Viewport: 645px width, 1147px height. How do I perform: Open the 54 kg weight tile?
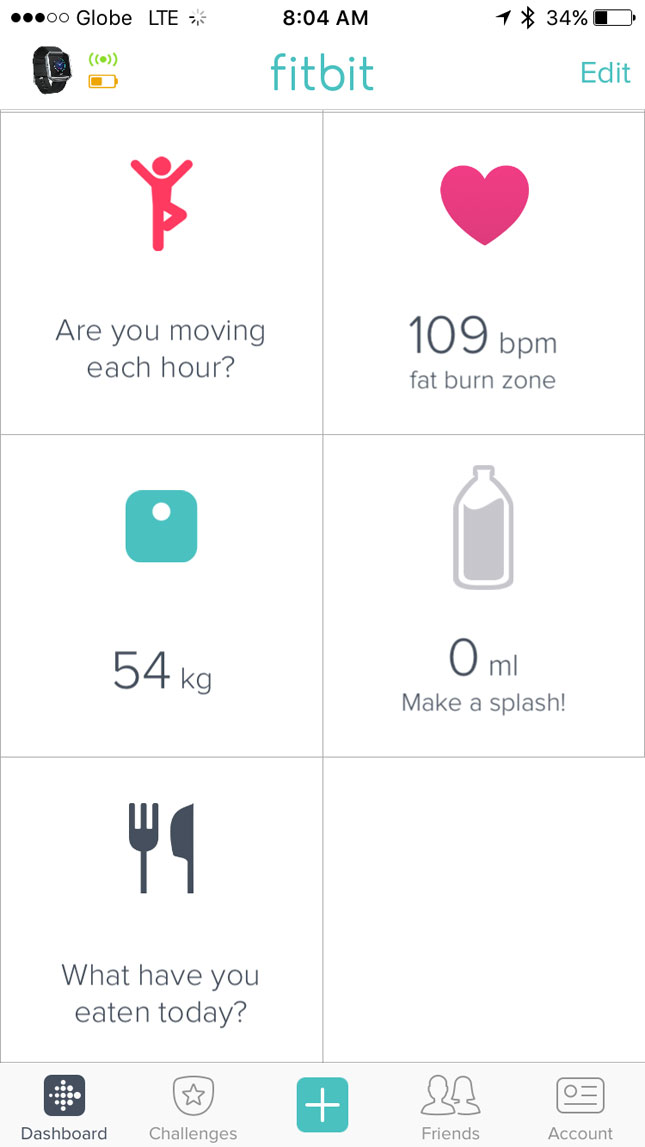pos(161,596)
